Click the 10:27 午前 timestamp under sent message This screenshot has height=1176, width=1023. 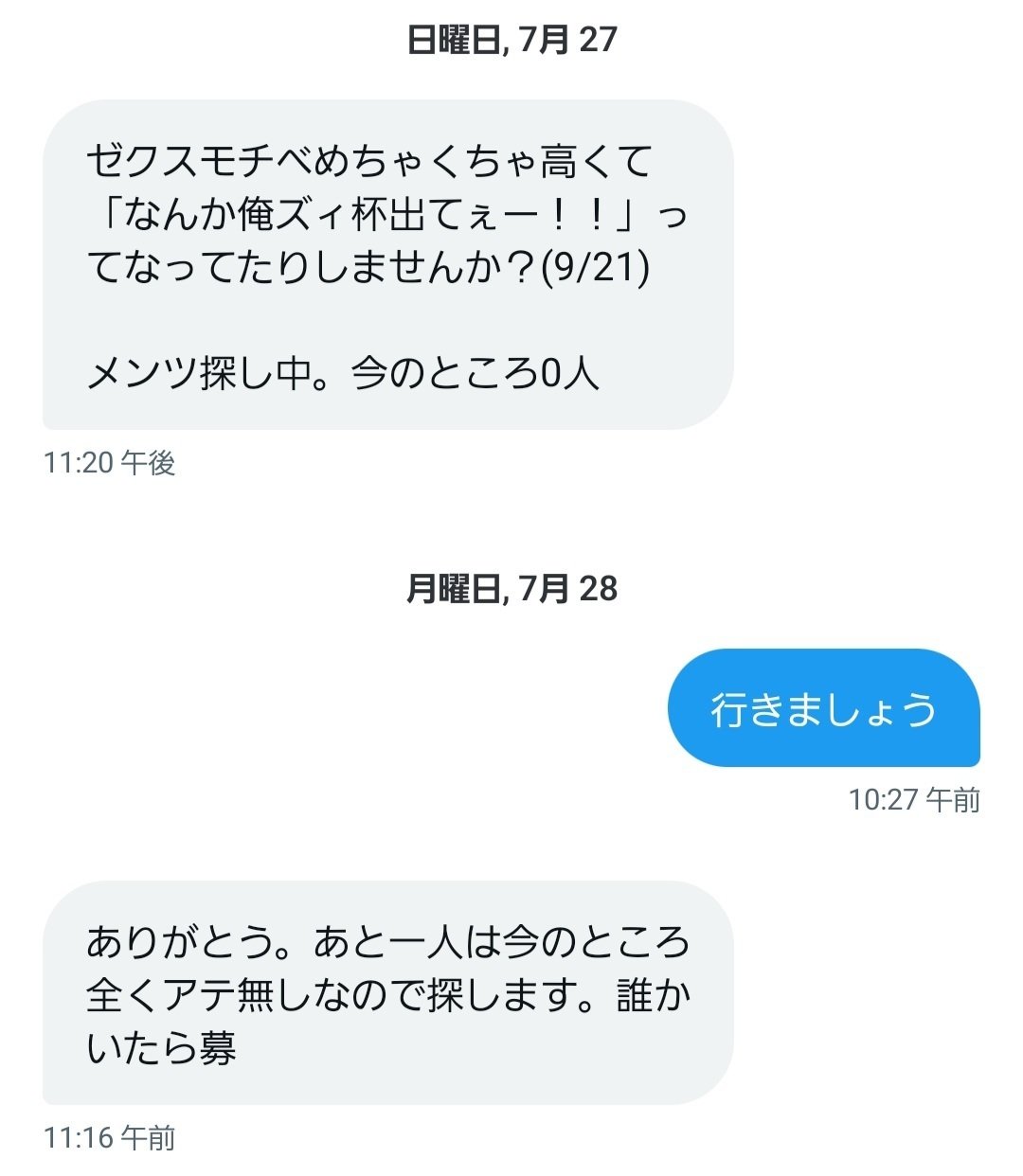(x=914, y=800)
